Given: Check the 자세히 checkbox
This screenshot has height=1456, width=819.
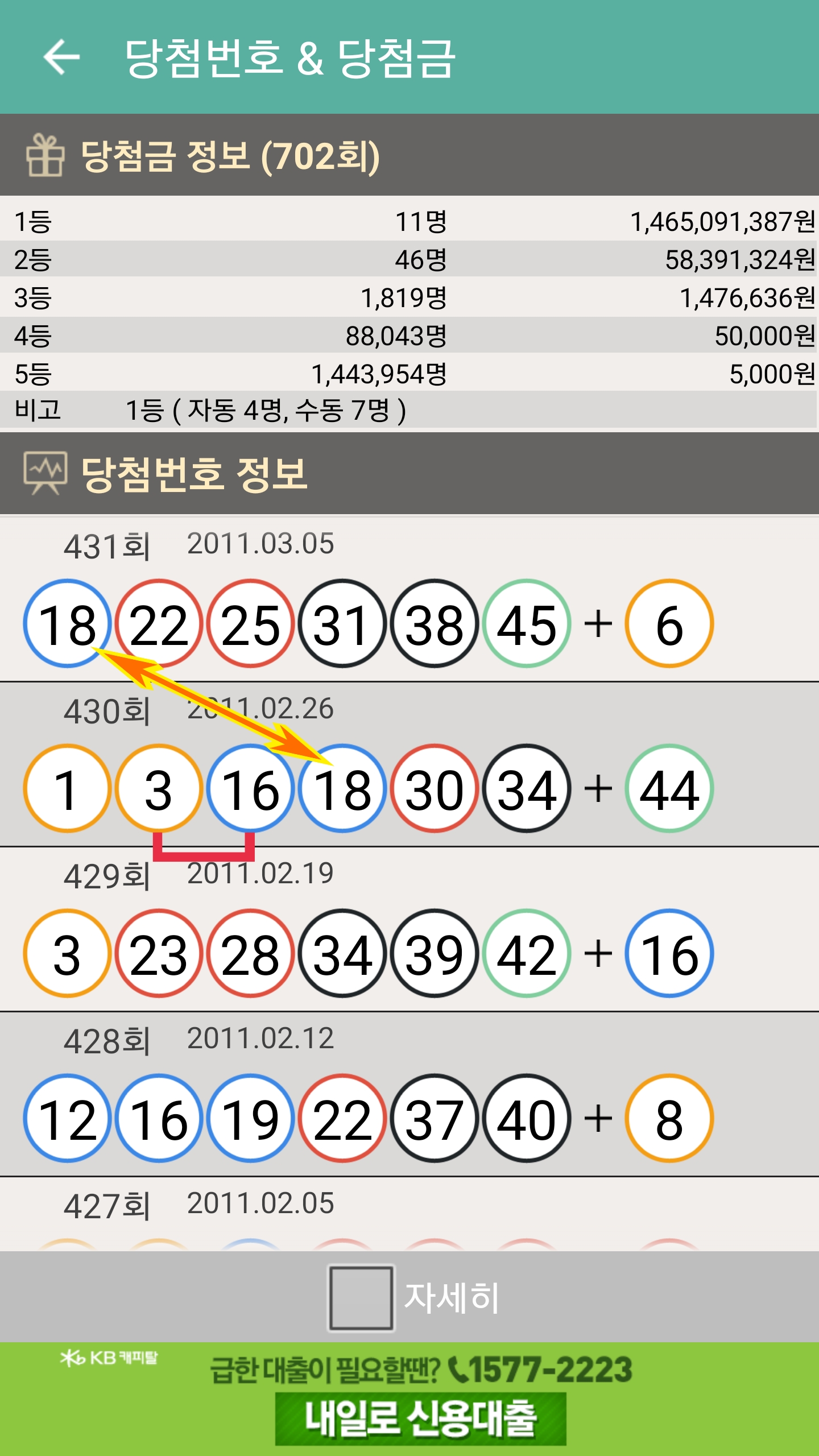Looking at the screenshot, I should (361, 1297).
